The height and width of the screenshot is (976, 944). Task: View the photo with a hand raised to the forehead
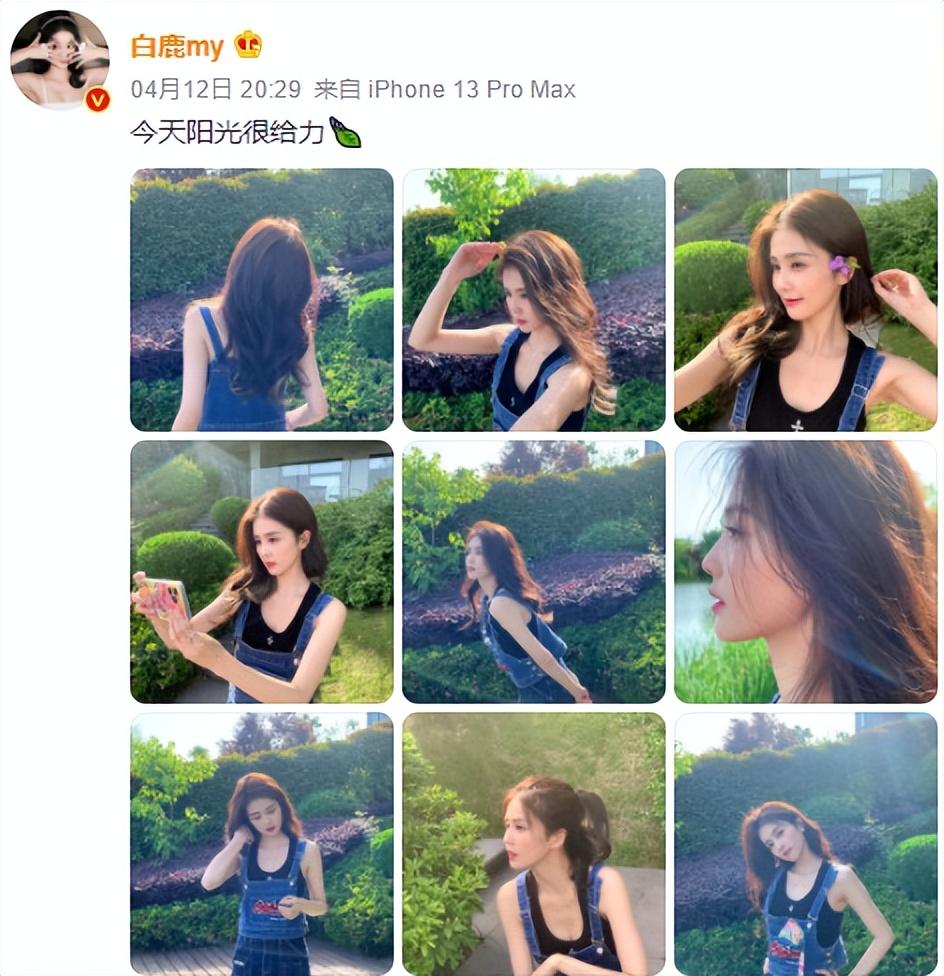[x=533, y=300]
